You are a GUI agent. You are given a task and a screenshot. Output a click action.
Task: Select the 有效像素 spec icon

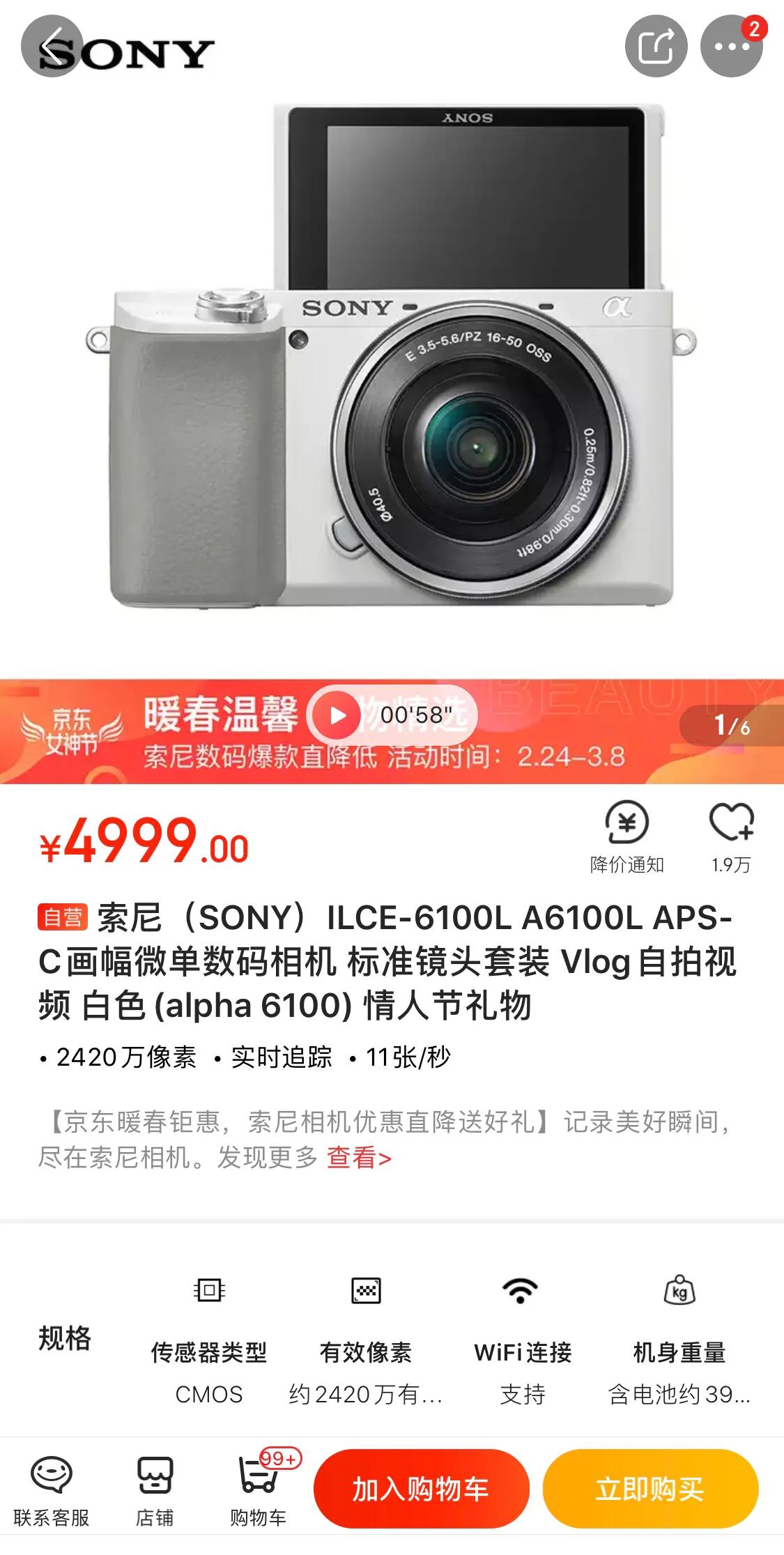pyautogui.click(x=365, y=1292)
